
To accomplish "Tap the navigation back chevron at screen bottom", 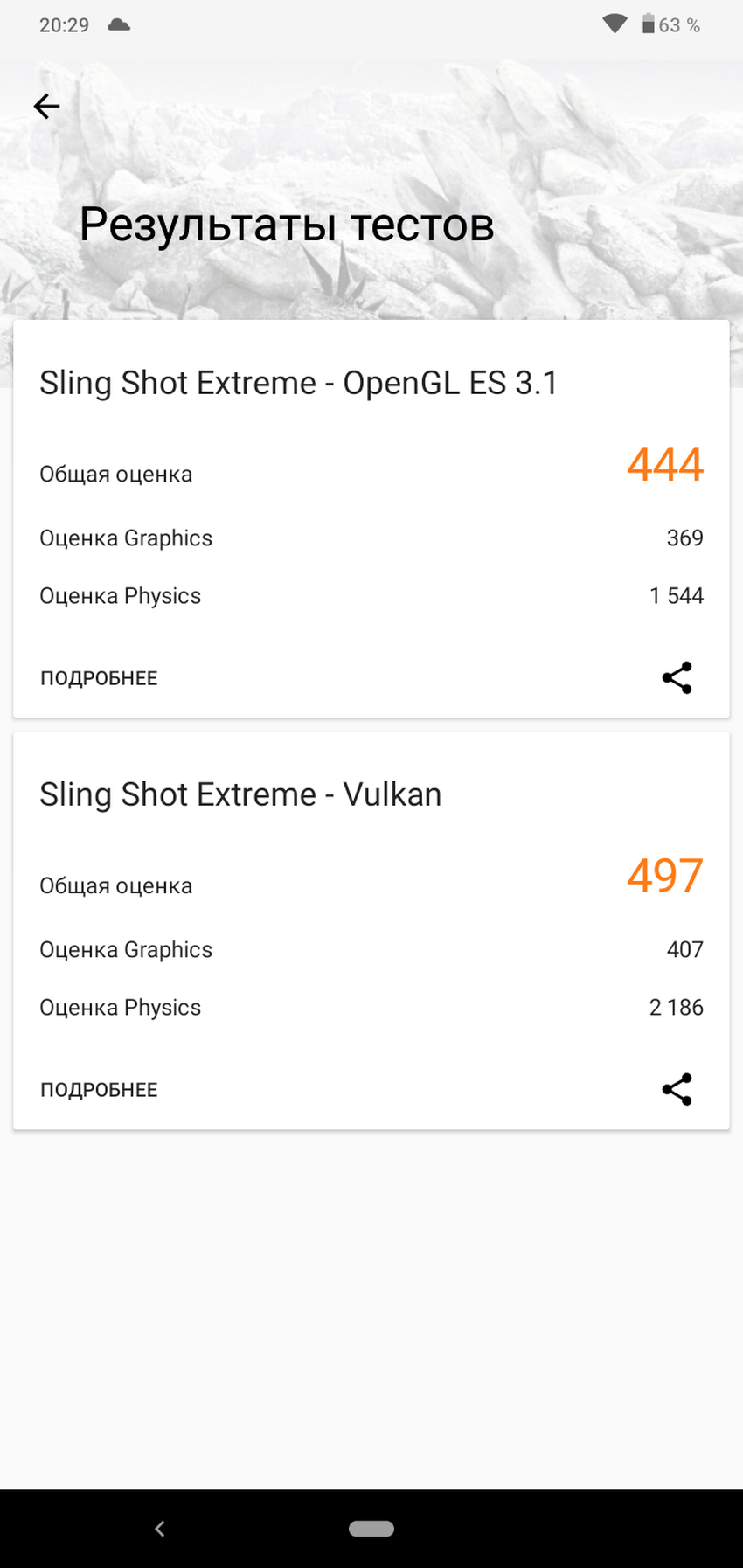I will (160, 1528).
